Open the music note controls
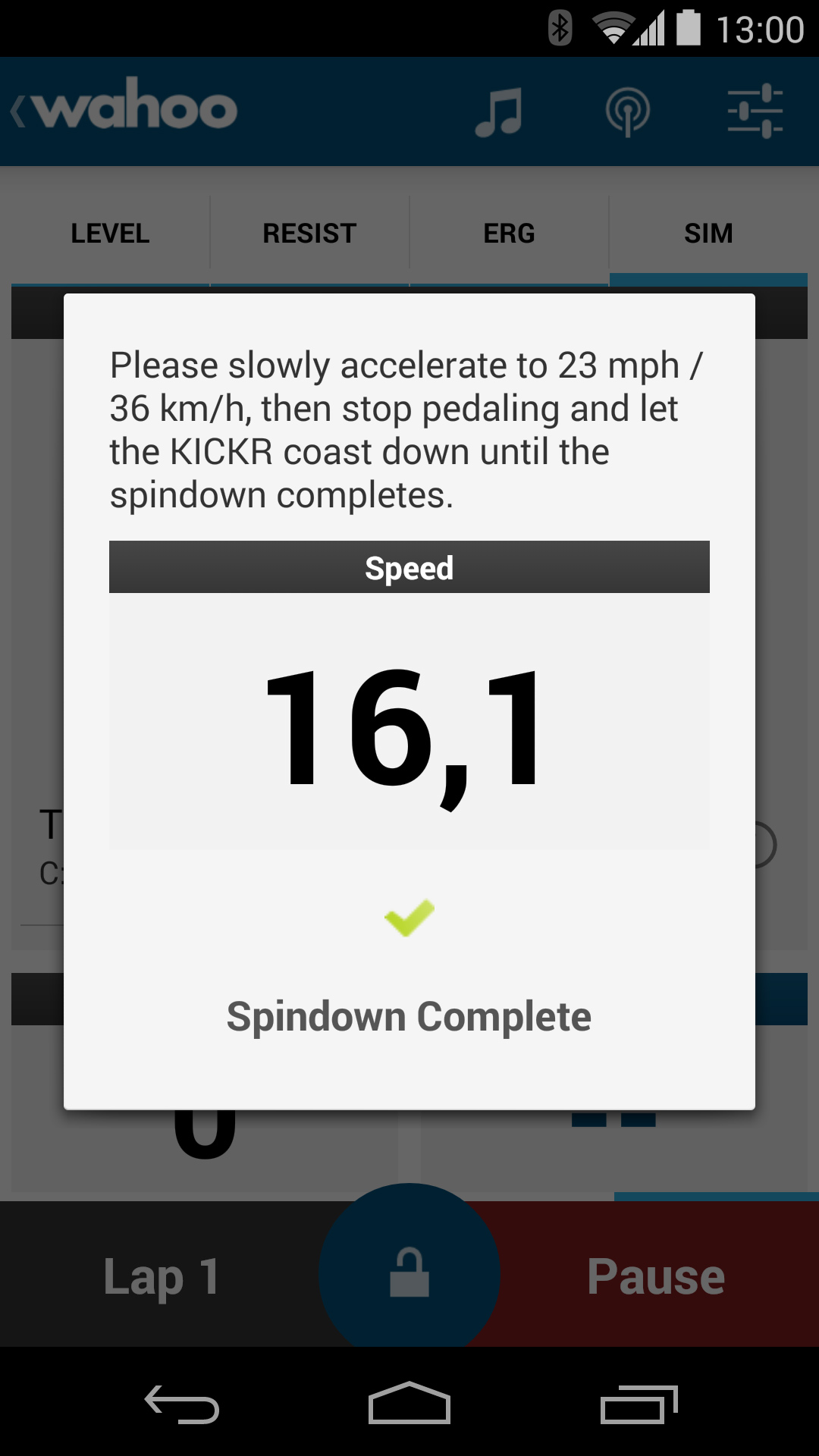Screen dimensions: 819x1456 pos(498,111)
